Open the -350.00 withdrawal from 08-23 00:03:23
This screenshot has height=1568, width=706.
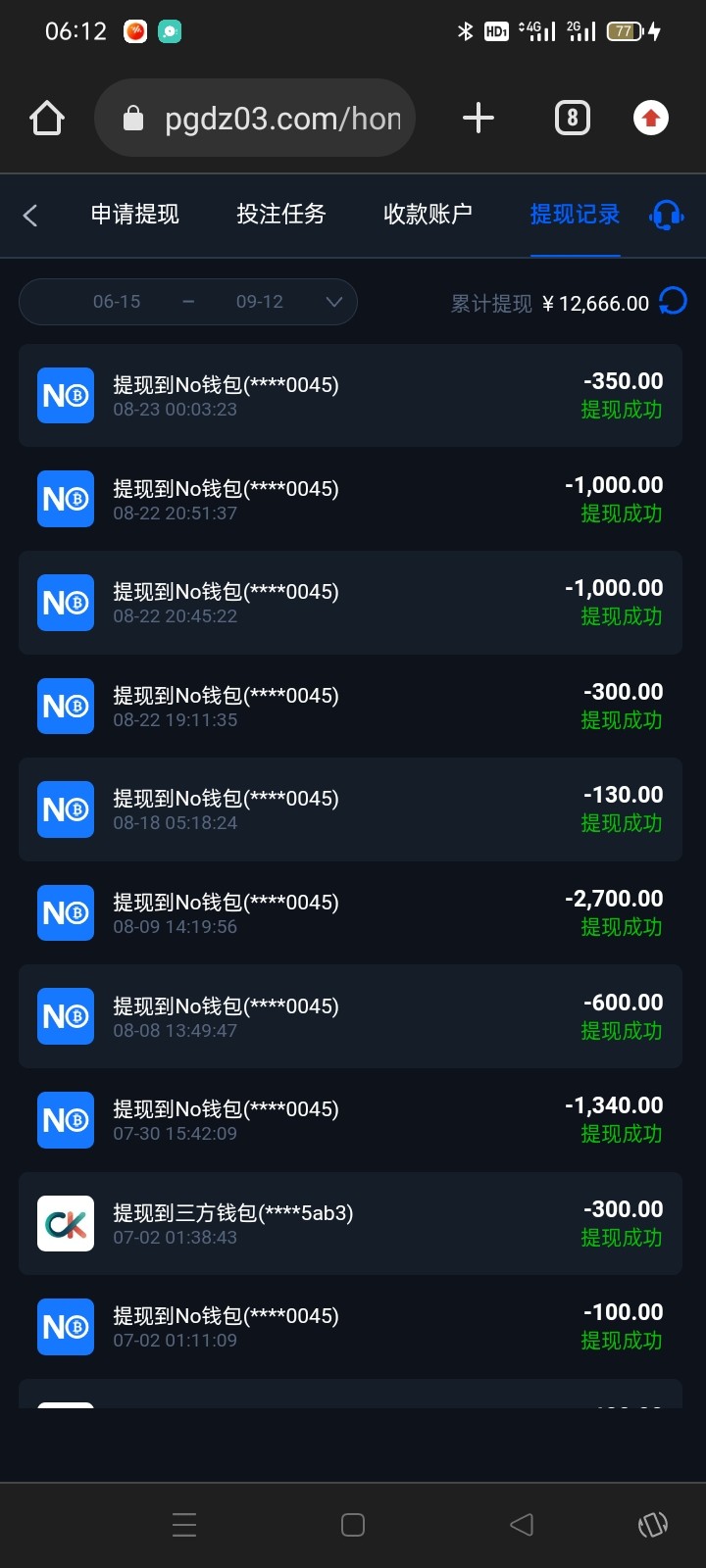tap(350, 395)
